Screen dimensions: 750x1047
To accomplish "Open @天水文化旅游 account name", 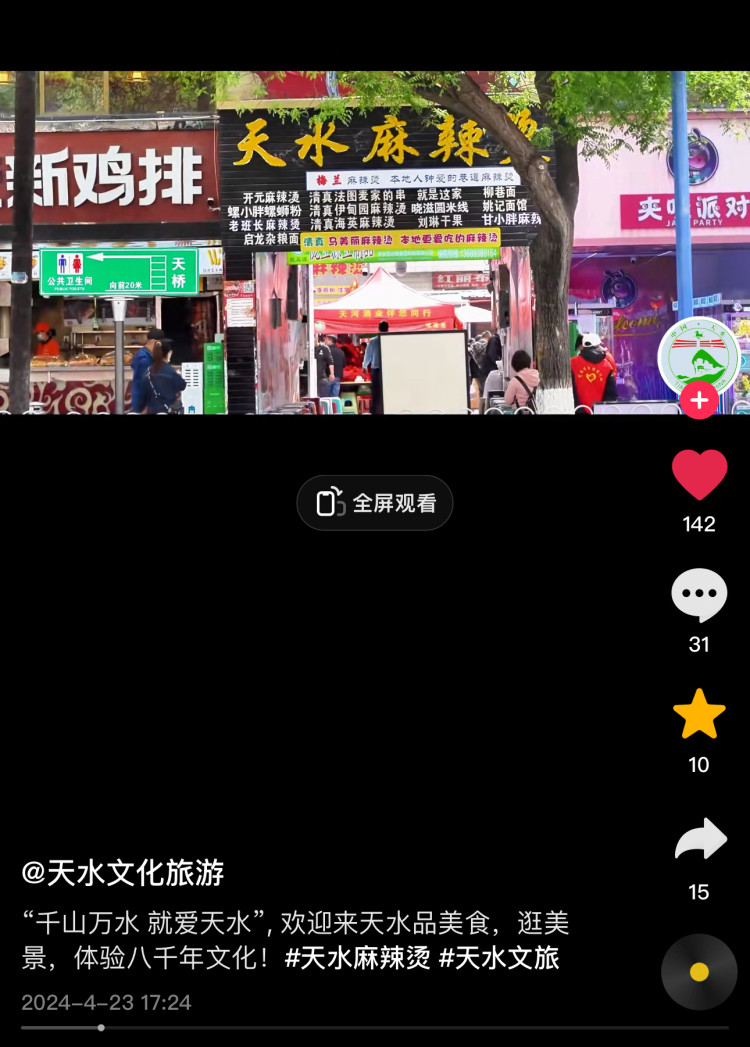I will point(123,873).
